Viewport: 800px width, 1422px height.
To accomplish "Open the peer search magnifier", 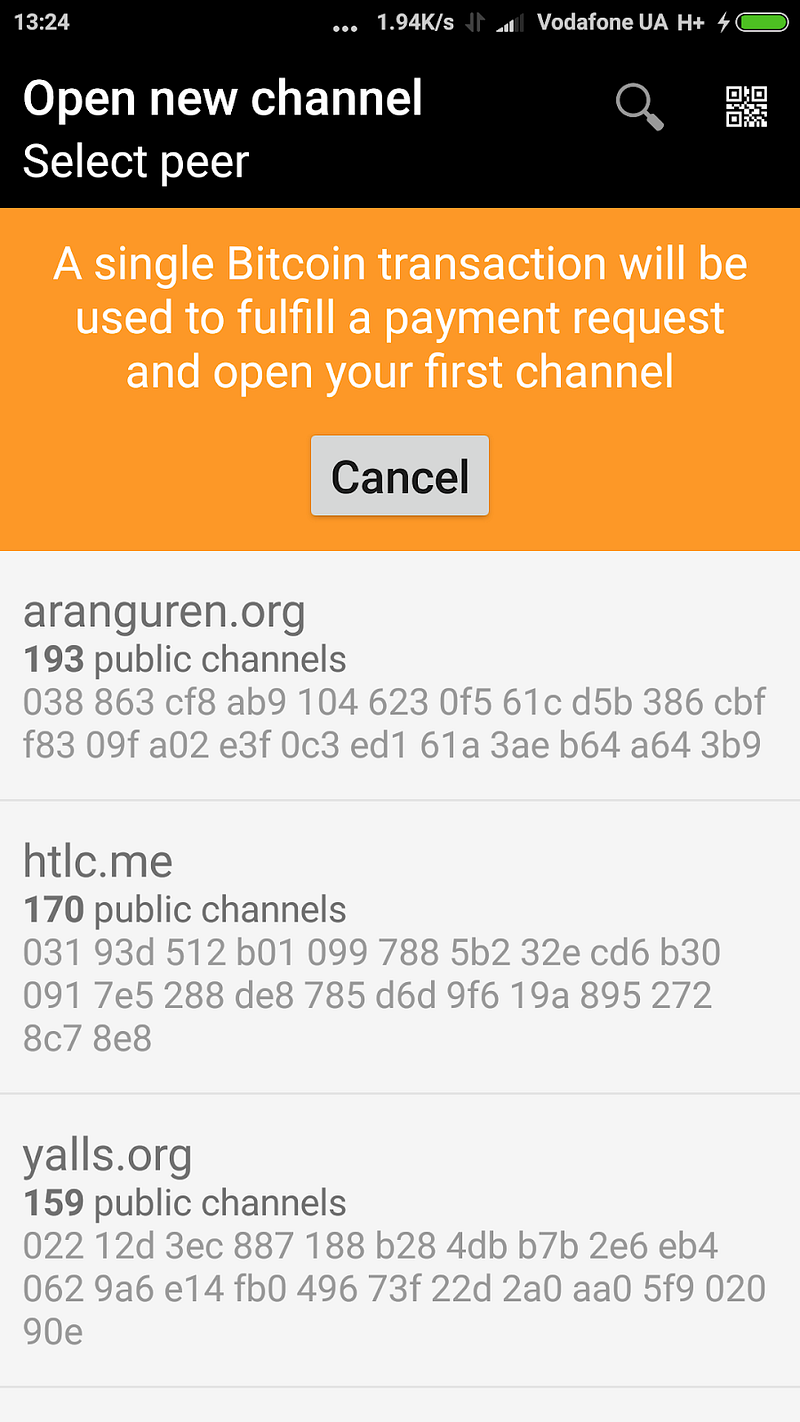I will pyautogui.click(x=639, y=106).
